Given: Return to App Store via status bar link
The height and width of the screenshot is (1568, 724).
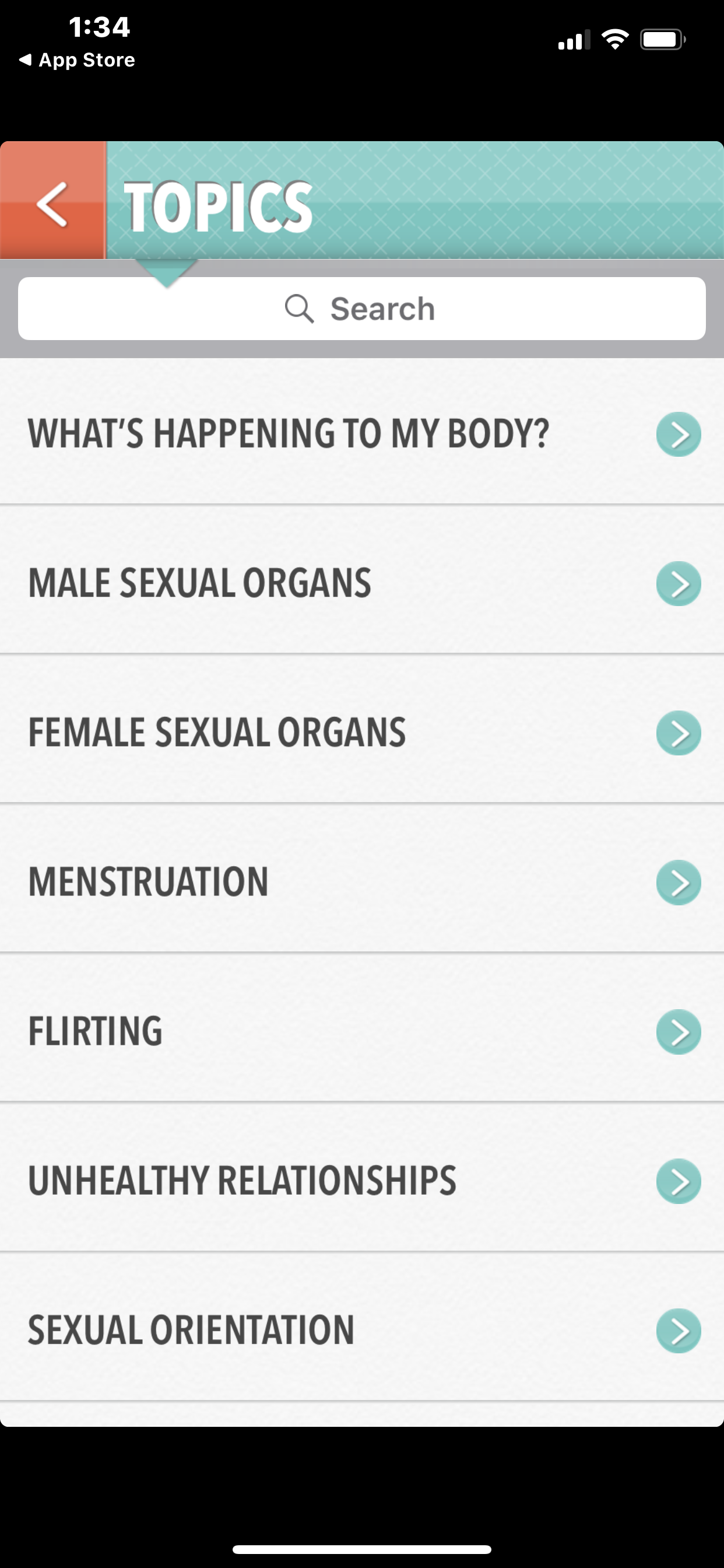Looking at the screenshot, I should point(78,60).
